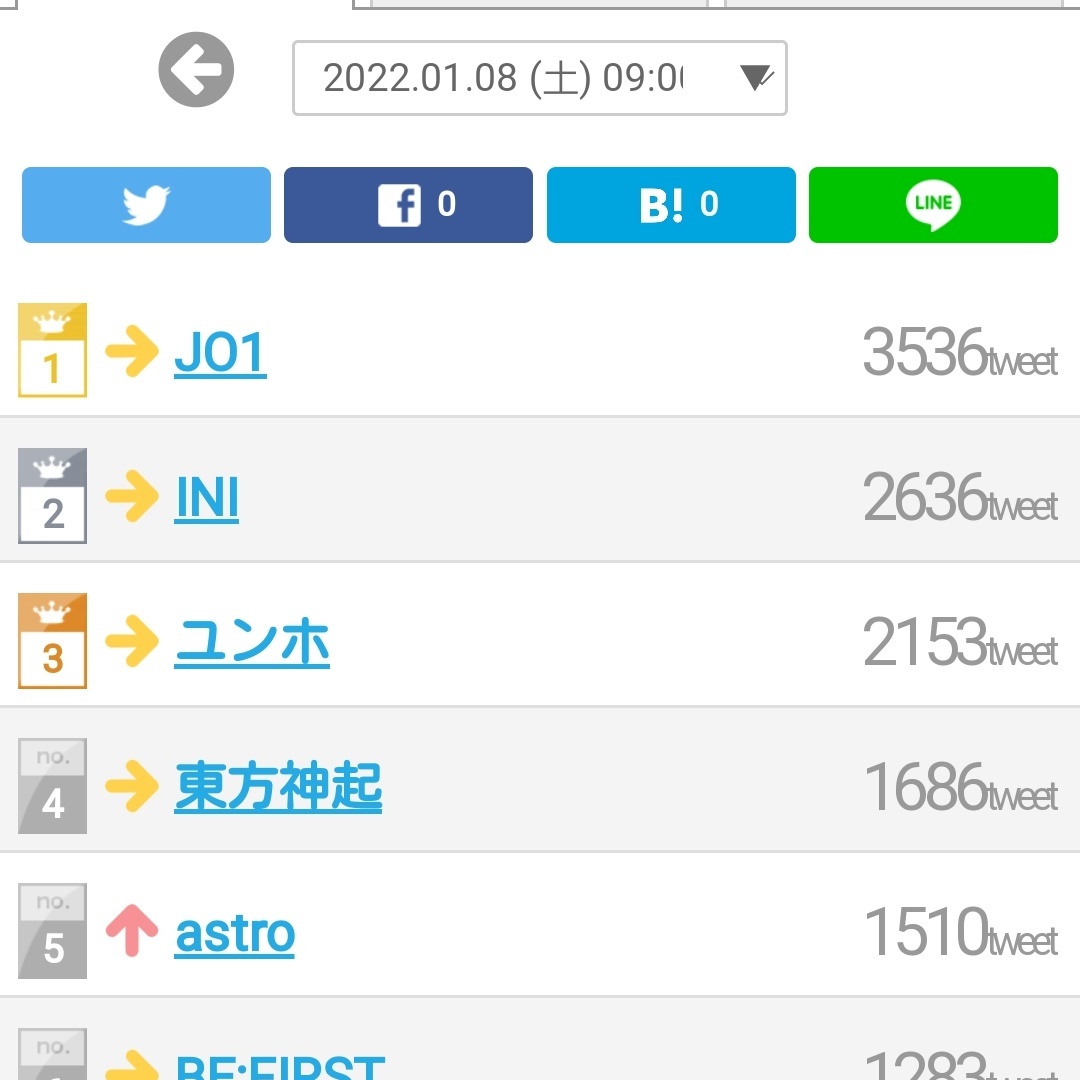Open the JO1 ranking link

pyautogui.click(x=220, y=352)
